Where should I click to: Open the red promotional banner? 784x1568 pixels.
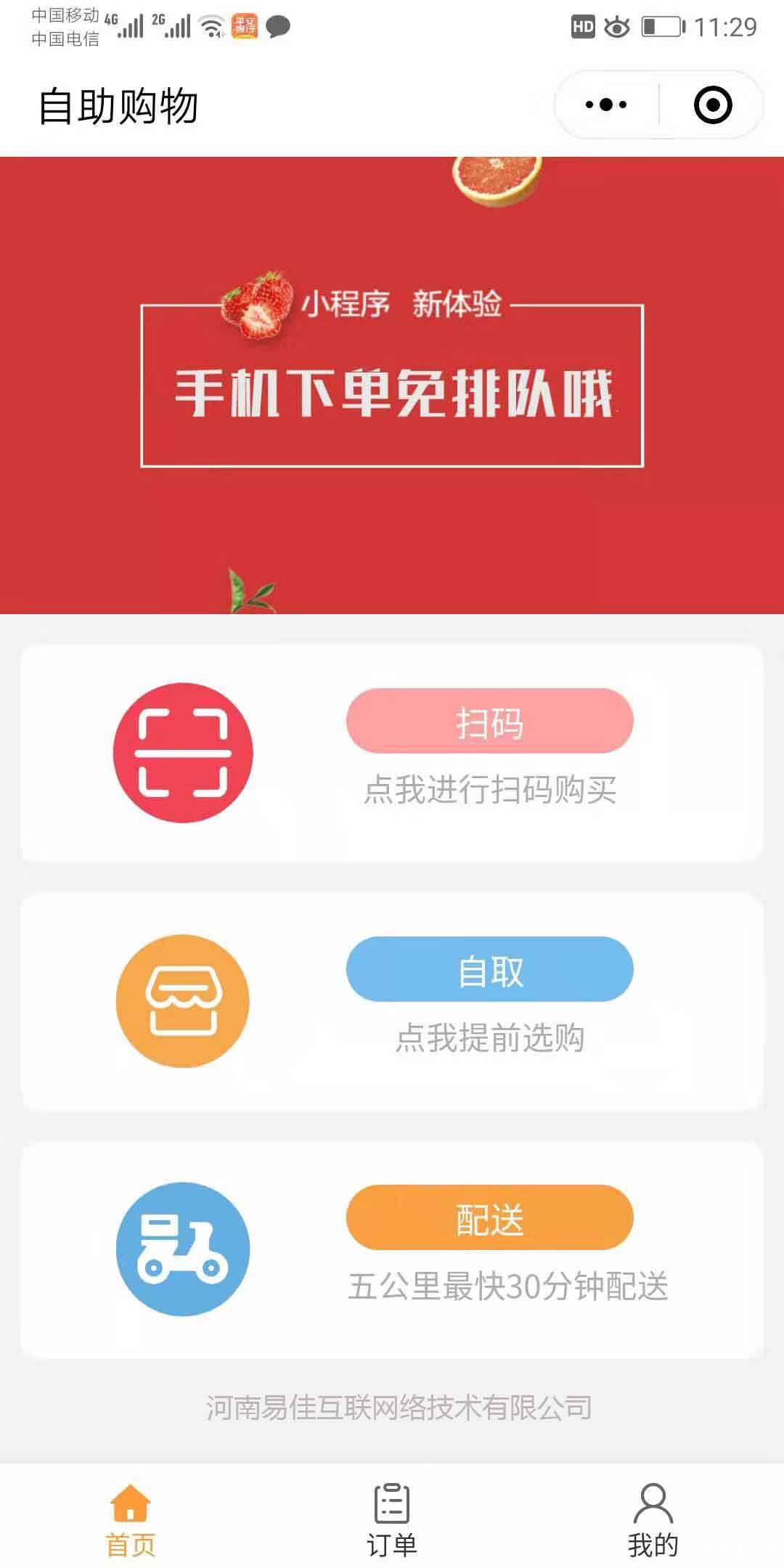point(392,385)
